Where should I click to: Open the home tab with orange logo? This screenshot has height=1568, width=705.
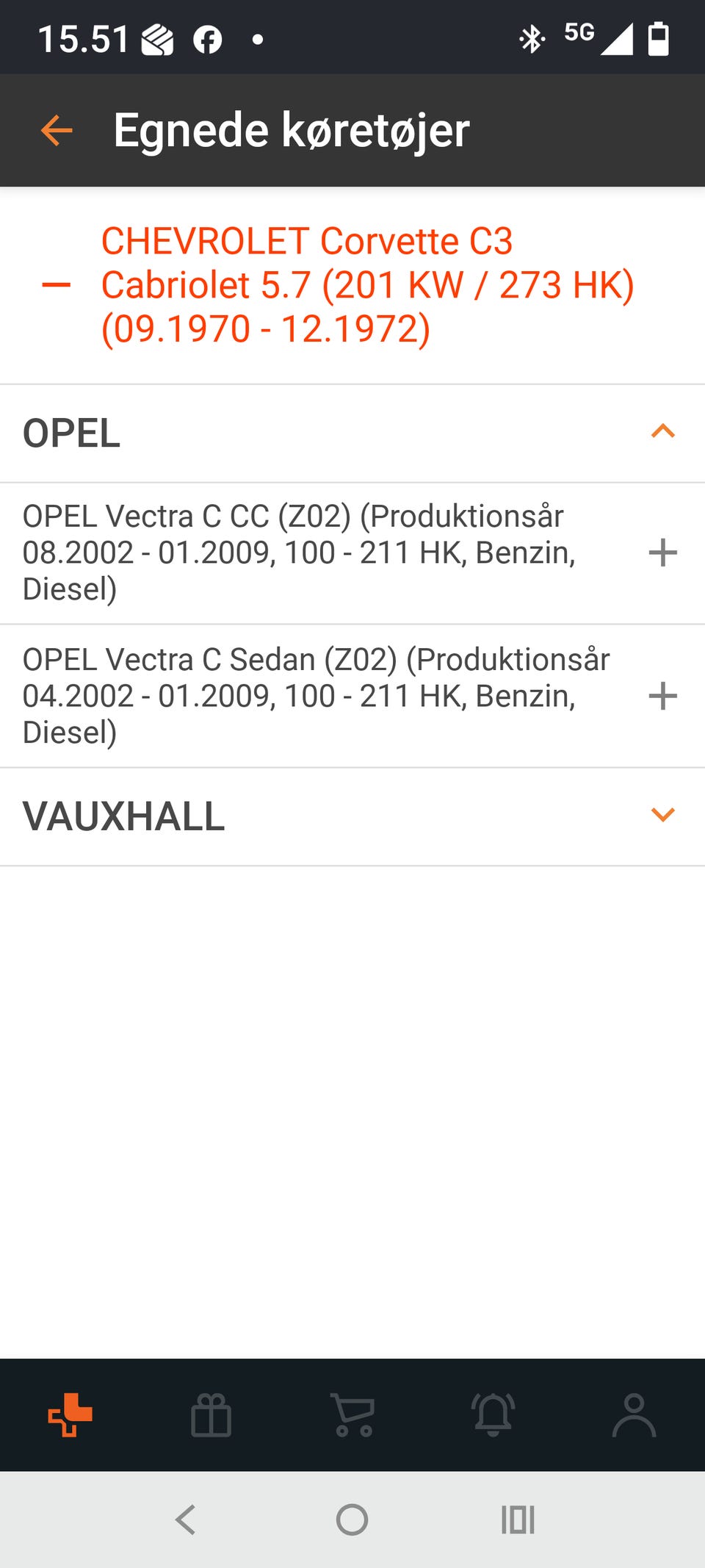click(70, 1414)
